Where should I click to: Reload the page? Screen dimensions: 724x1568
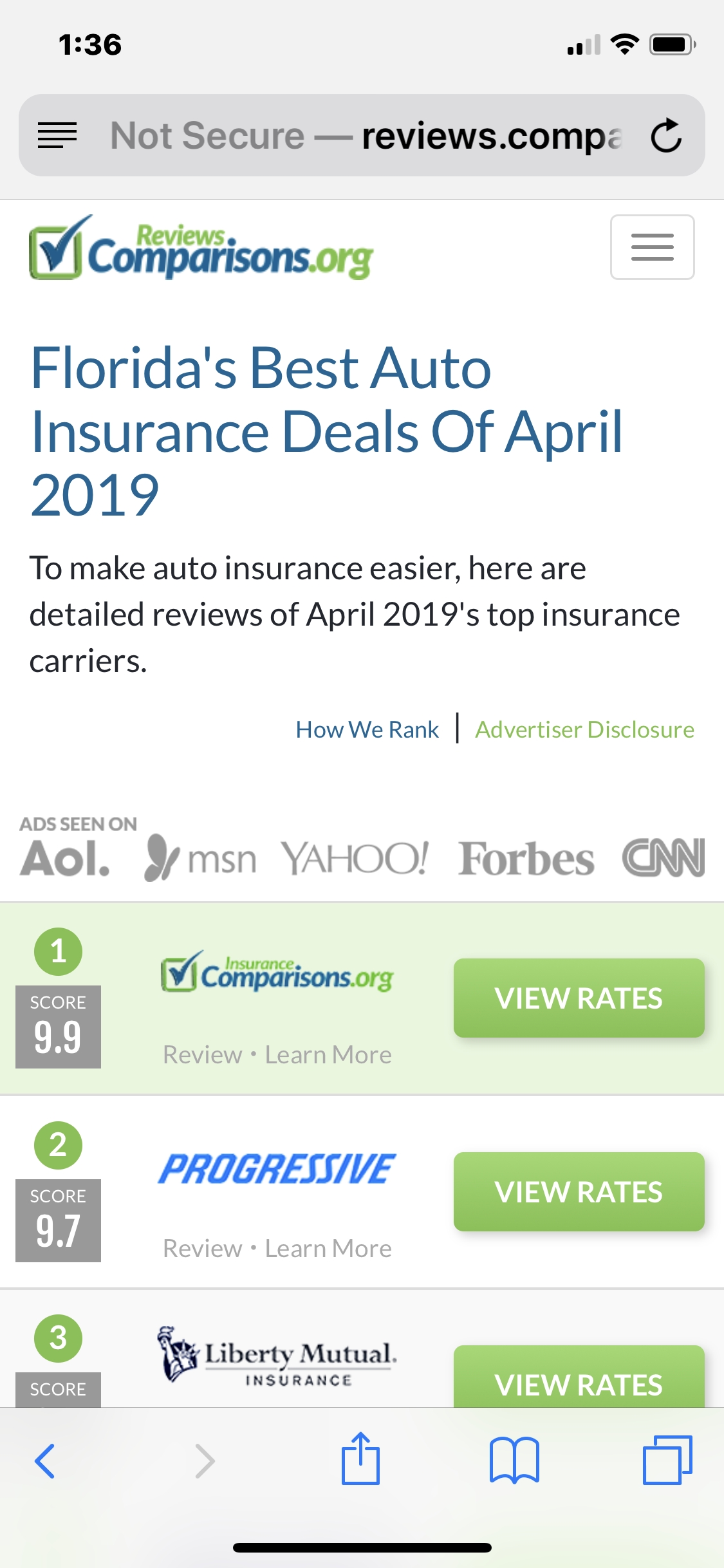point(666,135)
